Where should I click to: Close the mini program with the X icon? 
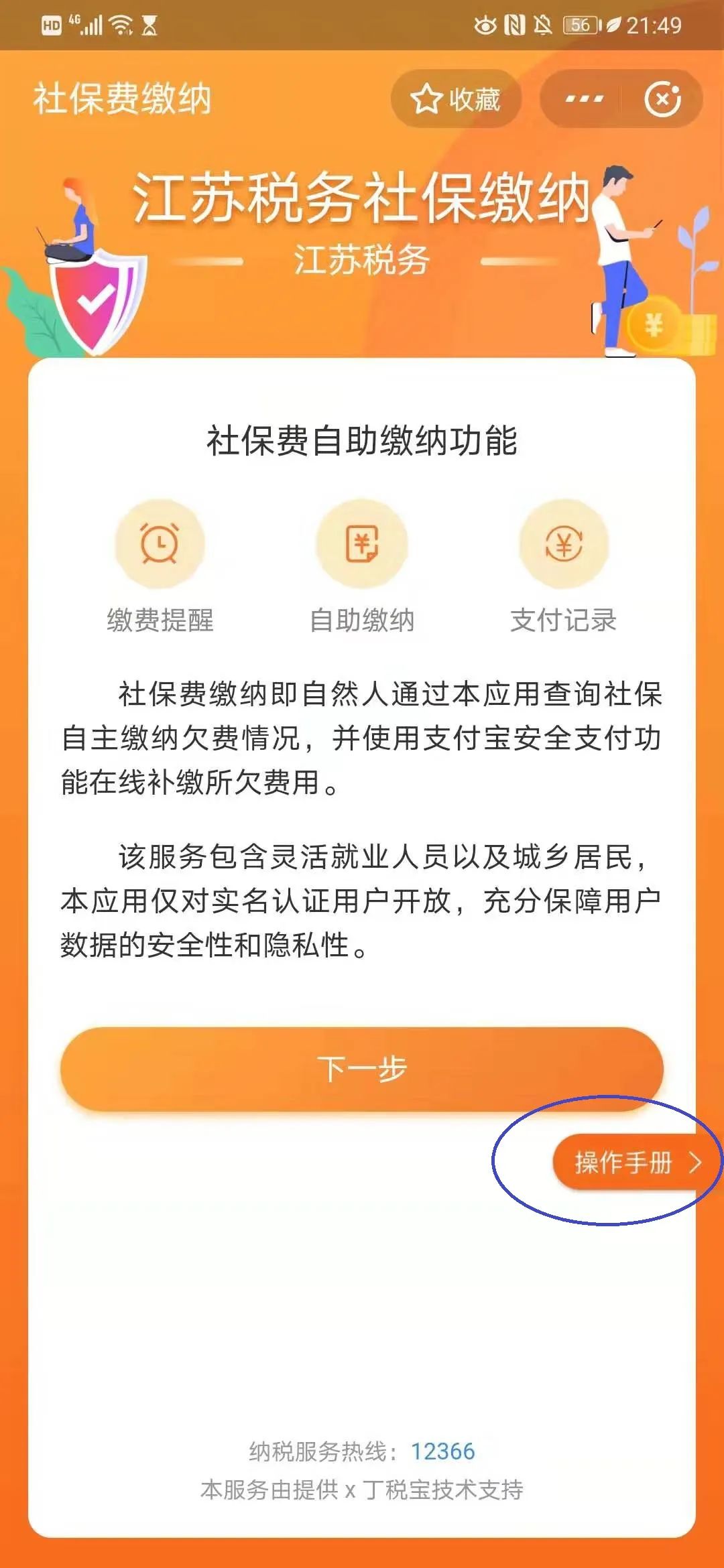[x=662, y=99]
